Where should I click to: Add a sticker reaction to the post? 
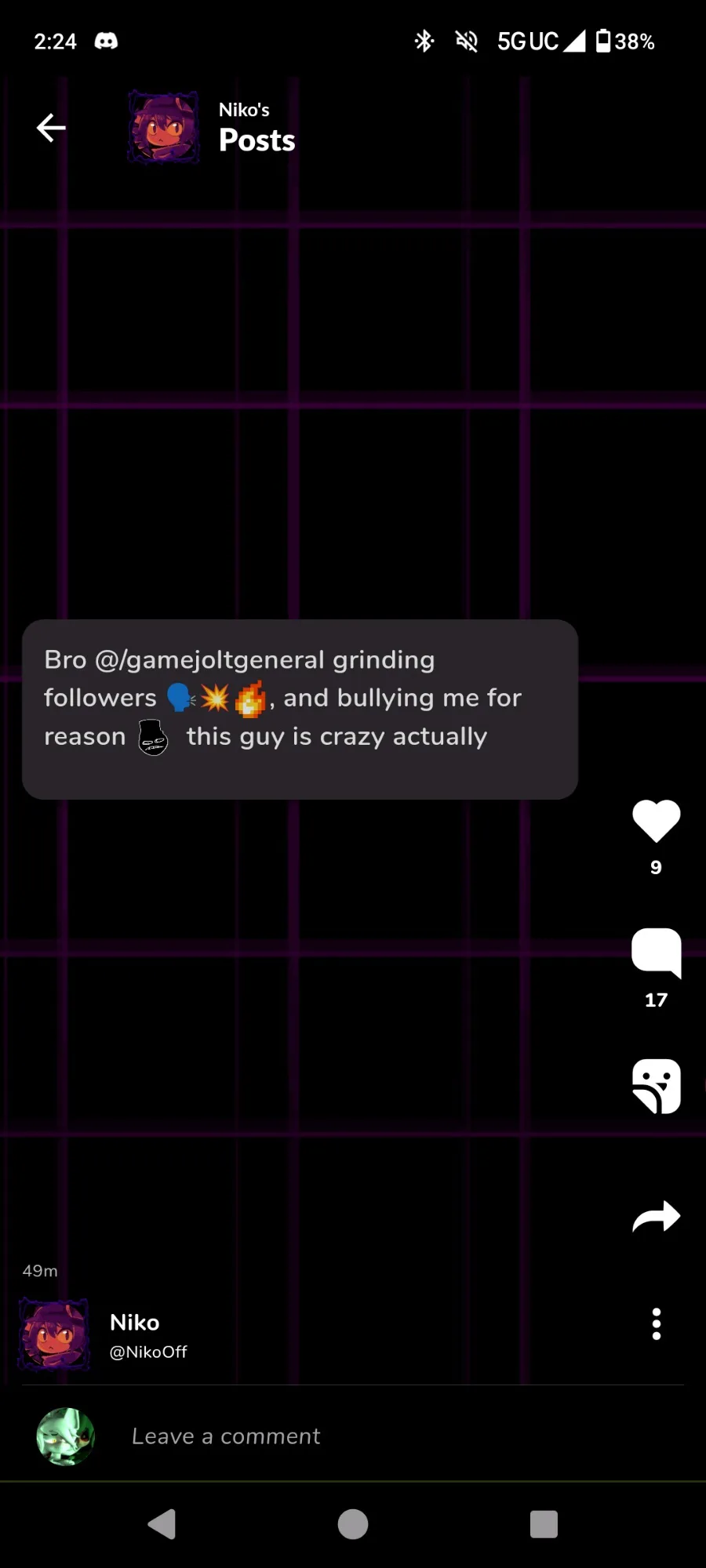pyautogui.click(x=656, y=1086)
